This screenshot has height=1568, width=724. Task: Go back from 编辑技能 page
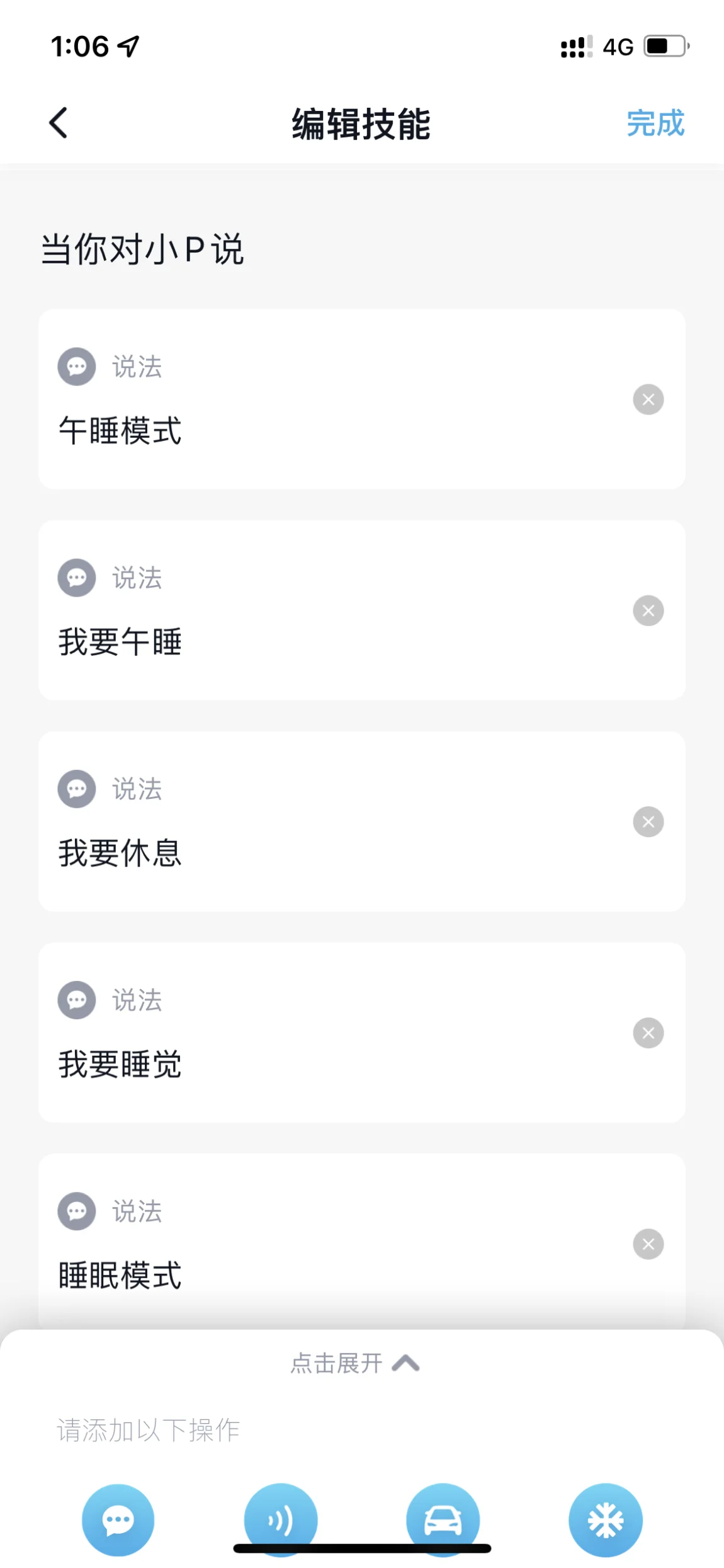click(x=59, y=122)
